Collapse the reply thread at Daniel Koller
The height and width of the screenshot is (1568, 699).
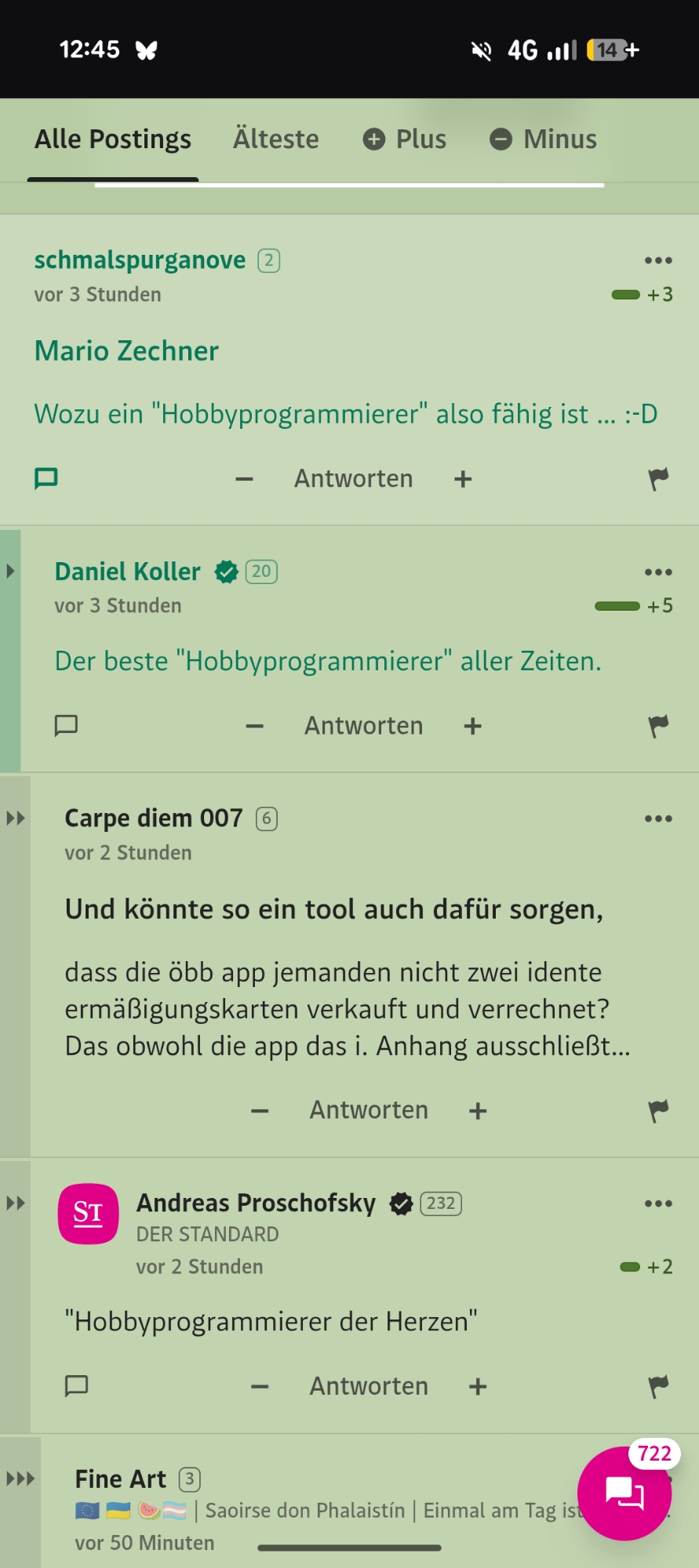[x=10, y=571]
